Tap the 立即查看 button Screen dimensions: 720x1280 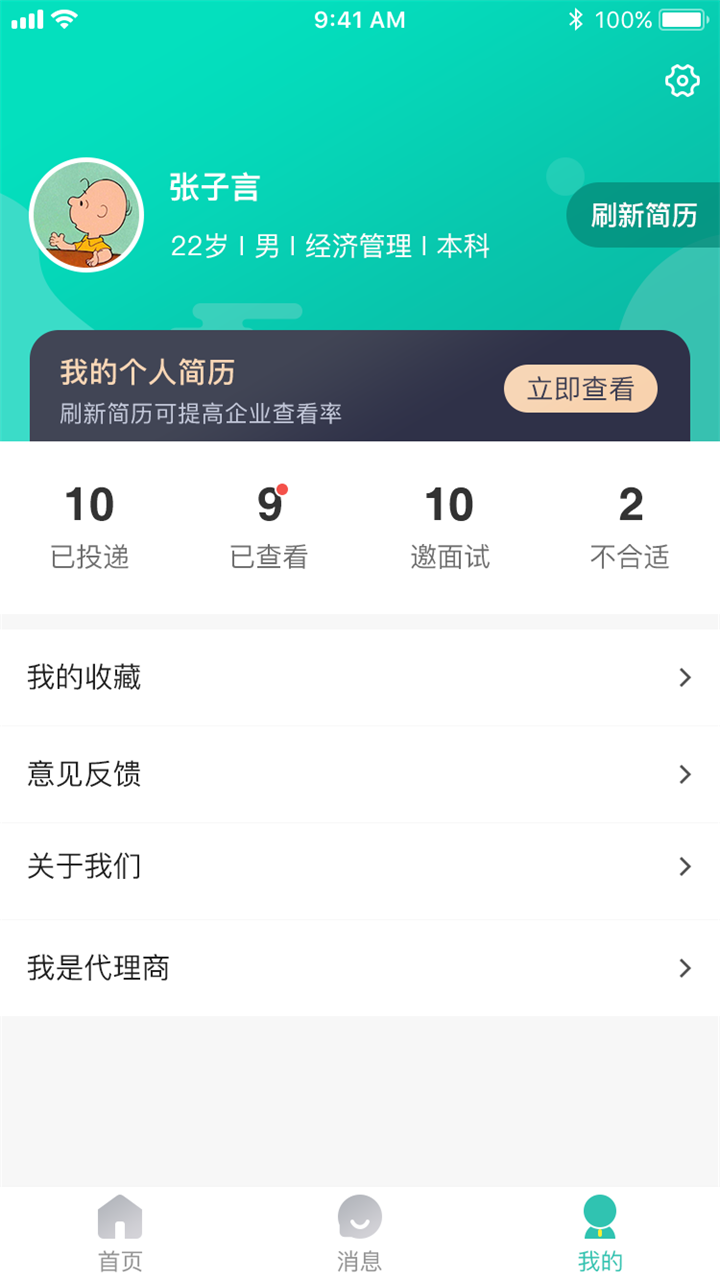pyautogui.click(x=580, y=388)
